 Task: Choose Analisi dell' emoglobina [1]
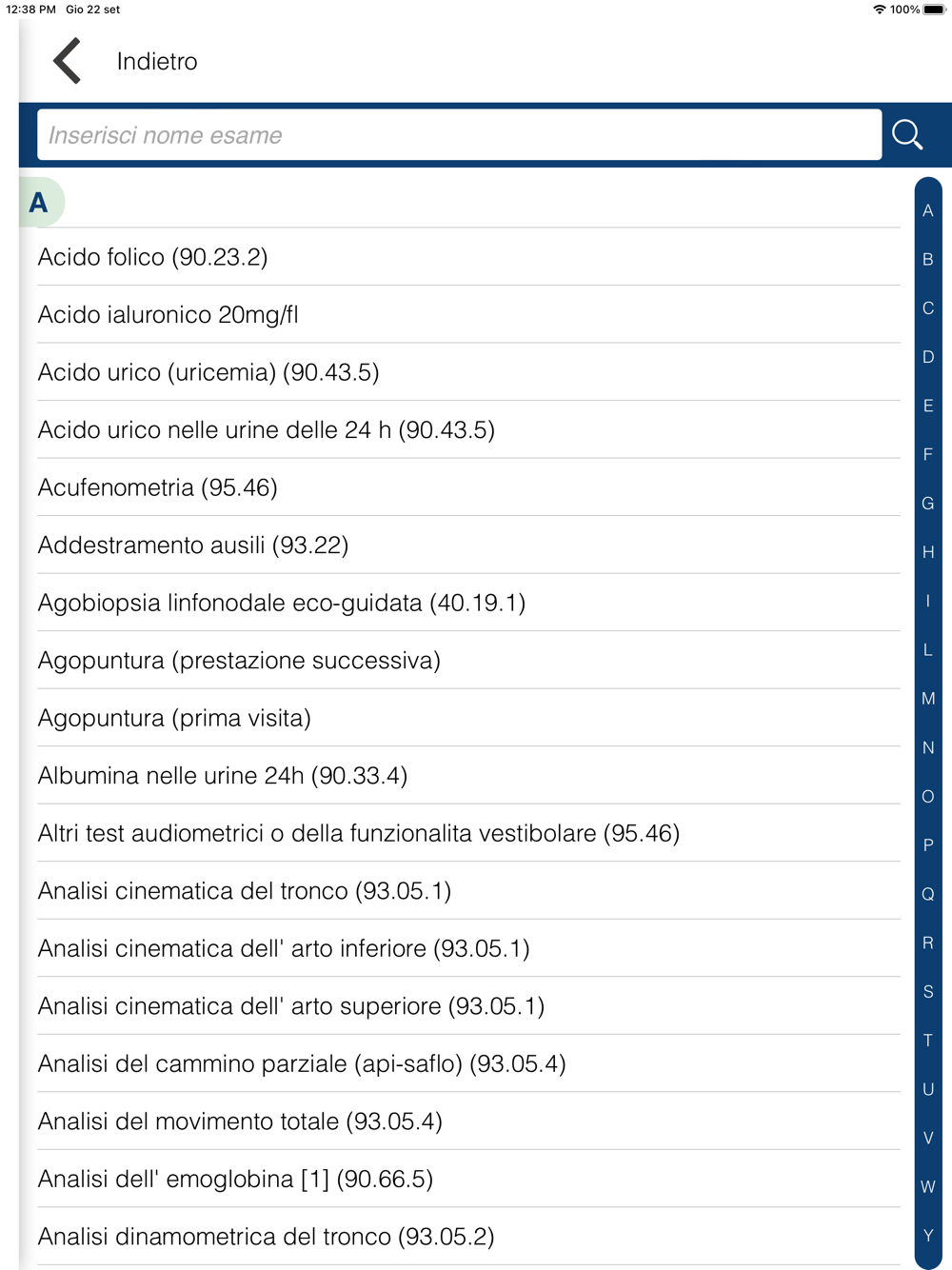click(x=236, y=1180)
